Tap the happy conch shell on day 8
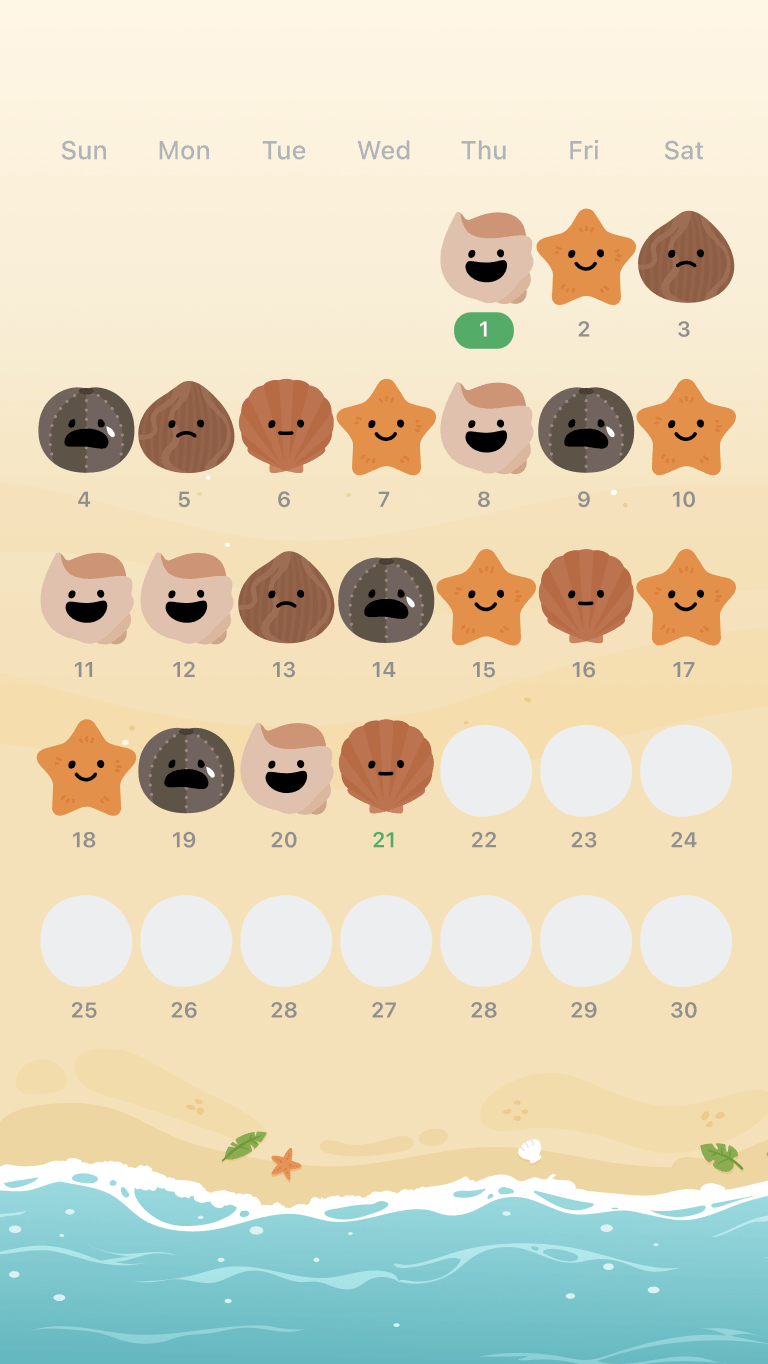The width and height of the screenshot is (768, 1364). point(485,428)
